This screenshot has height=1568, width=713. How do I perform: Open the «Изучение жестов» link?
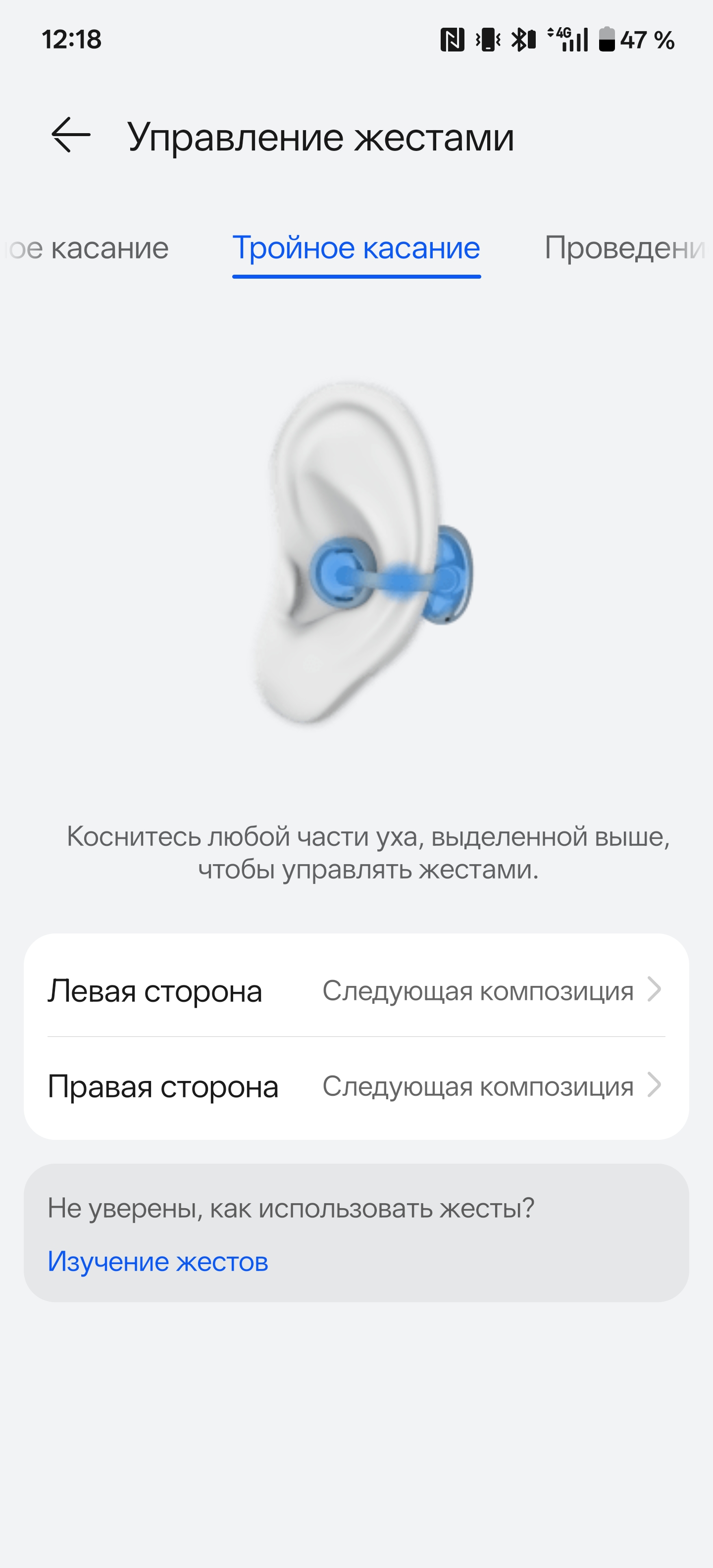(157, 1262)
